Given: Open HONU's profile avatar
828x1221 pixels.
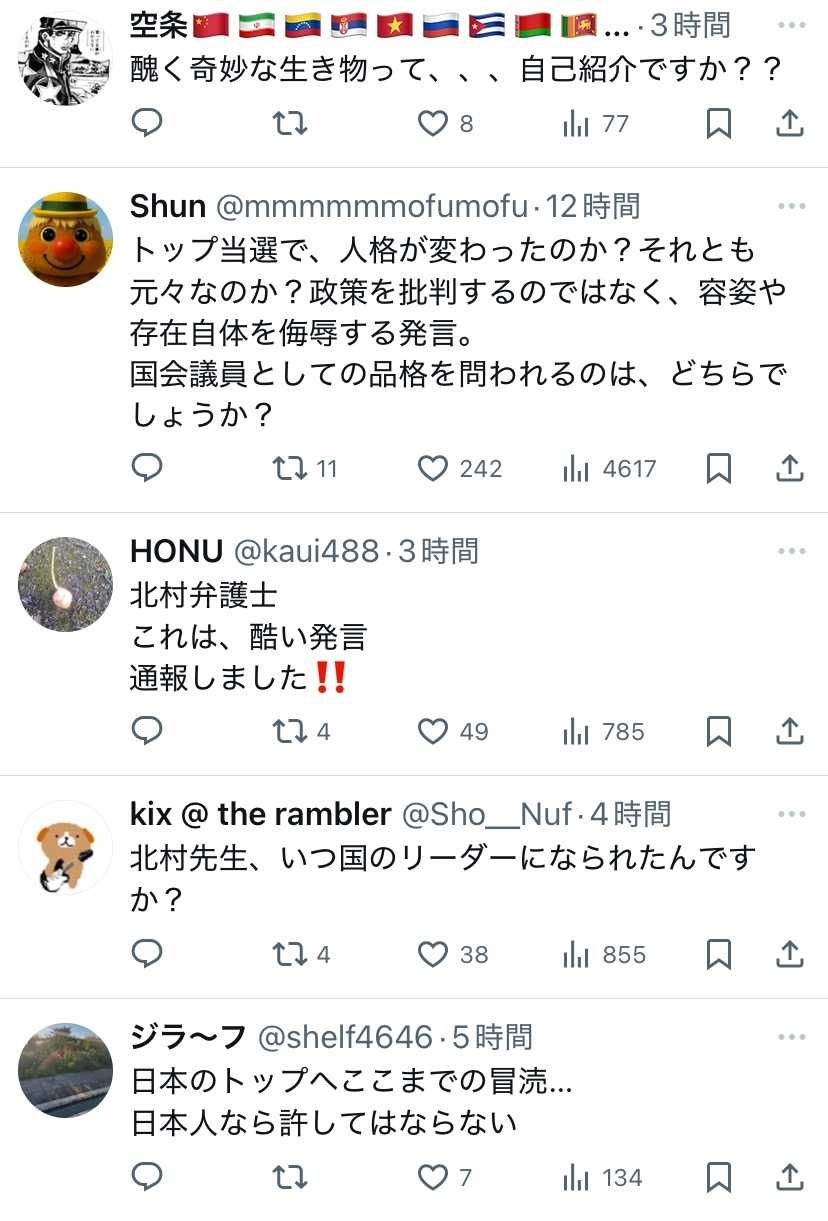Looking at the screenshot, I should pyautogui.click(x=65, y=584).
